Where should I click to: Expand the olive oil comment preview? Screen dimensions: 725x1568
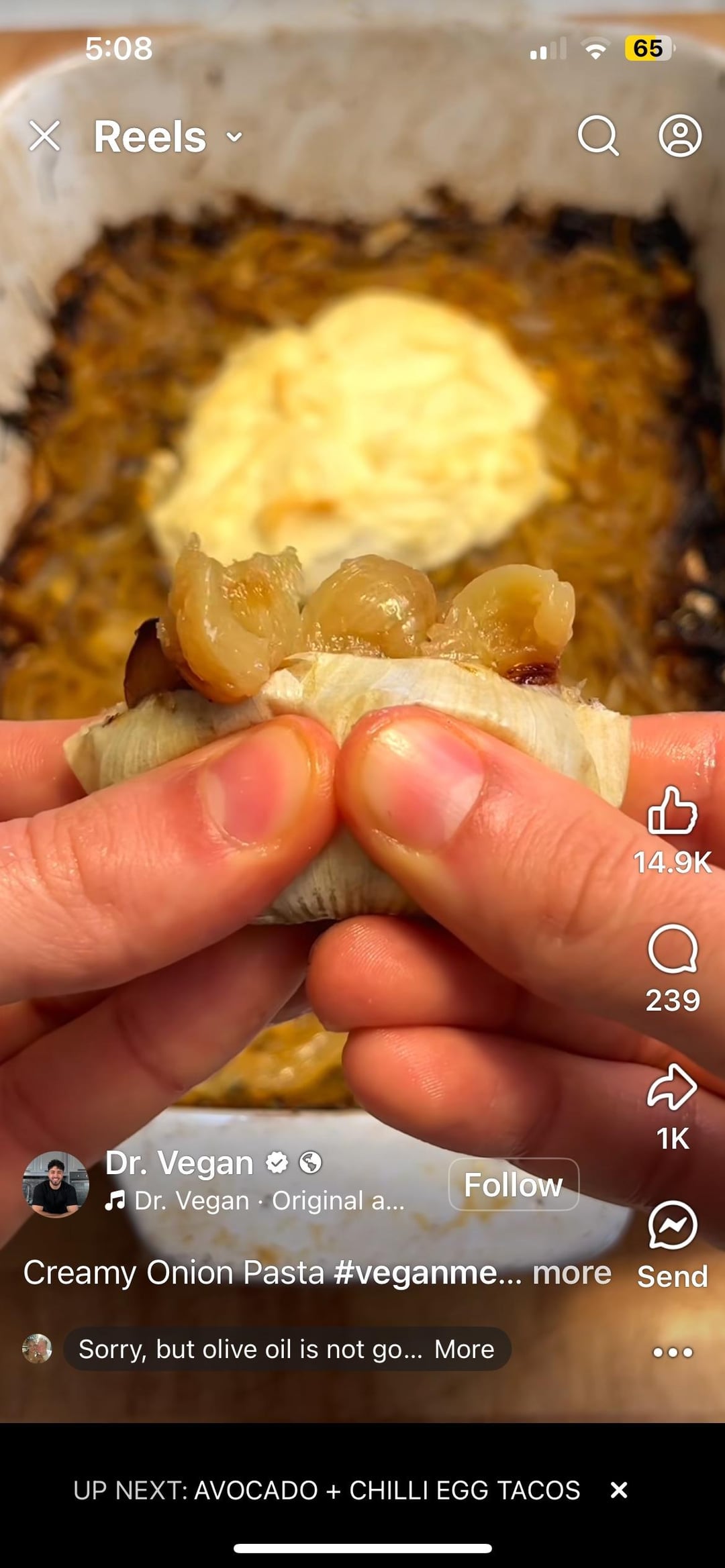tap(464, 1349)
